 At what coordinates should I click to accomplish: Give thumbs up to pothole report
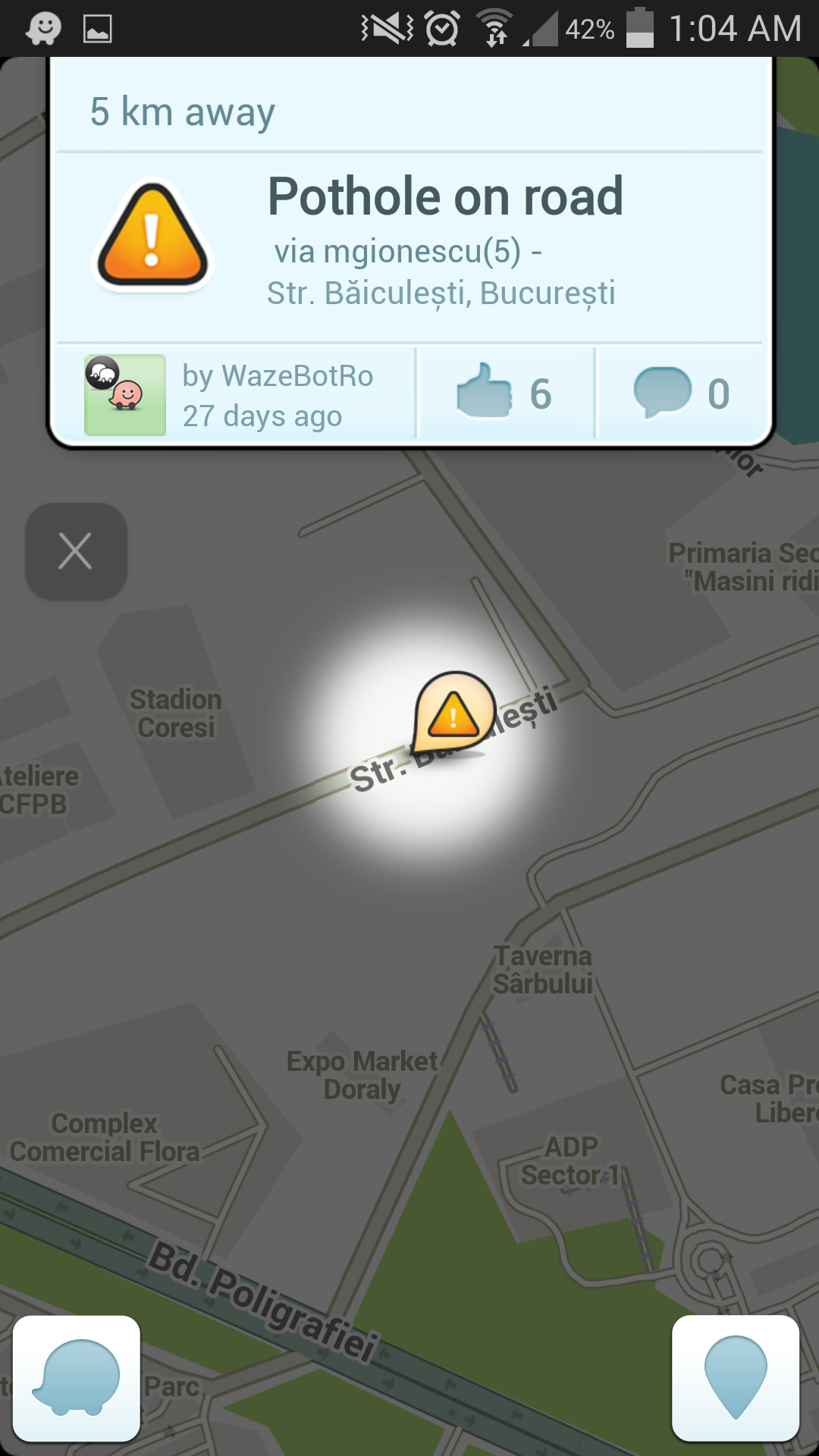pos(506,393)
